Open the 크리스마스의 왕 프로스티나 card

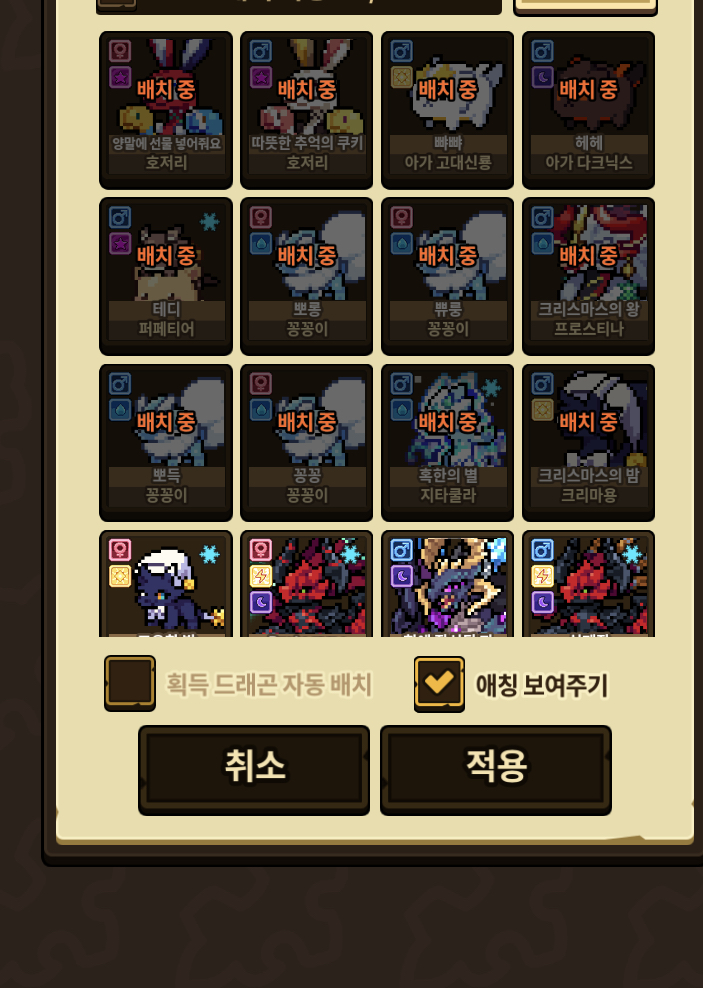(588, 276)
